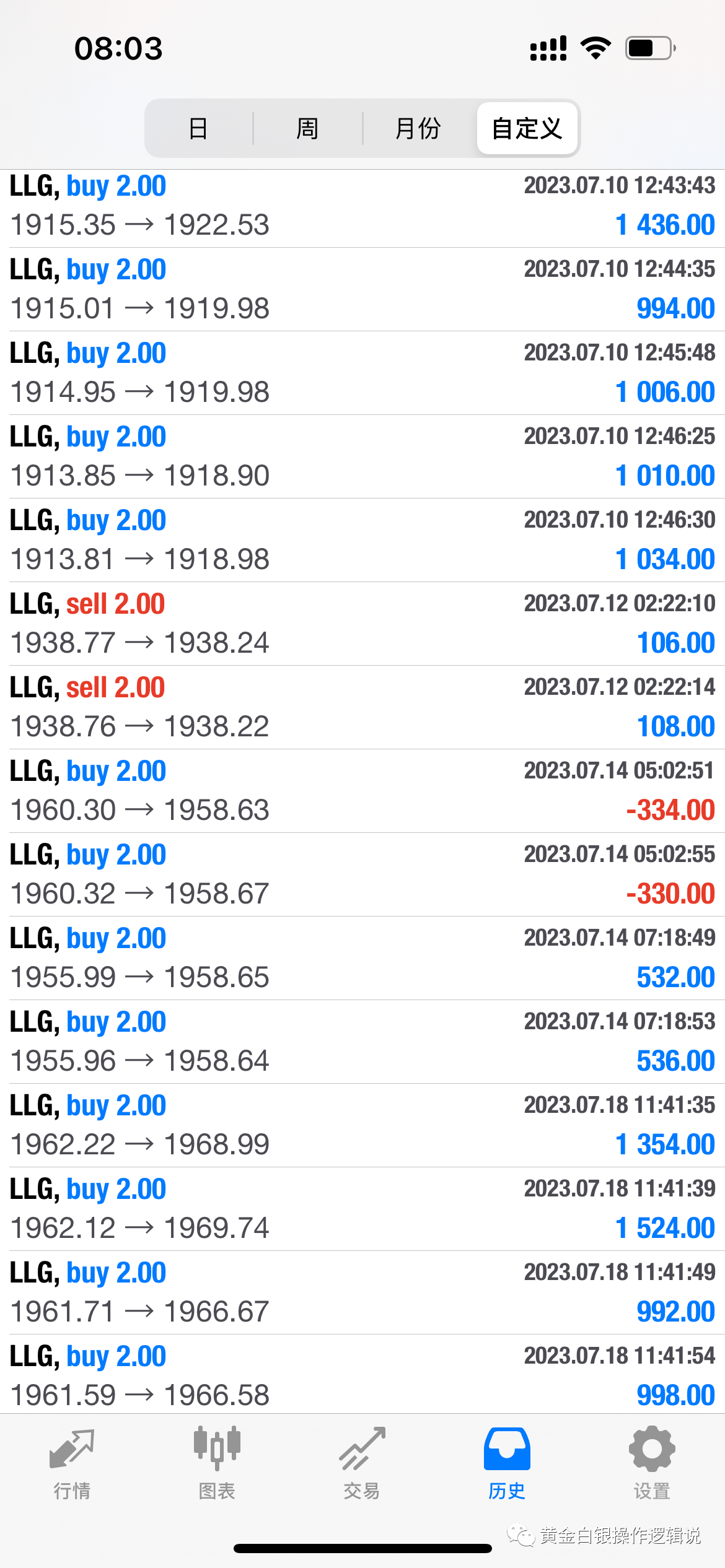Switch to the 月份 (month) period tab
Screen dimensions: 725x1568
pos(418,129)
